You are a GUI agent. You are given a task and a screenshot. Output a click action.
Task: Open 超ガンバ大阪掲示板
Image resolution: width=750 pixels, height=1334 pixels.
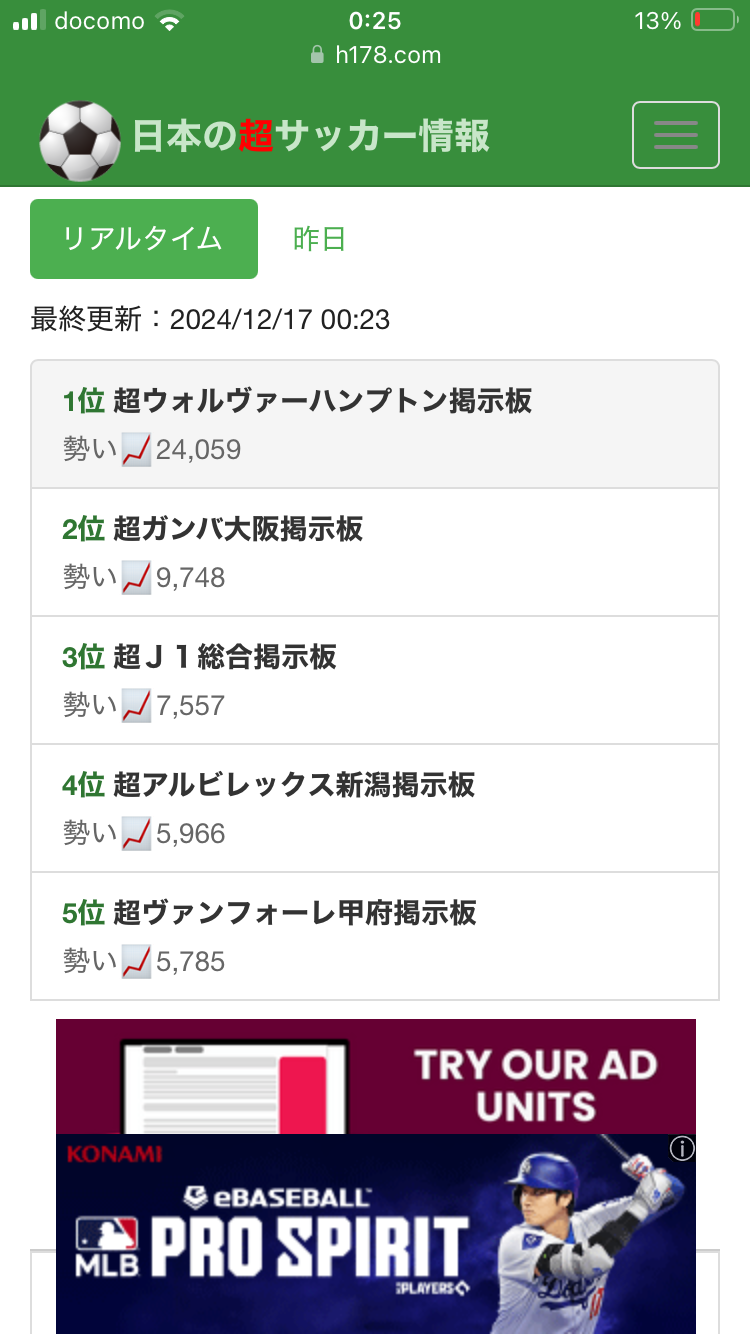pyautogui.click(x=375, y=552)
